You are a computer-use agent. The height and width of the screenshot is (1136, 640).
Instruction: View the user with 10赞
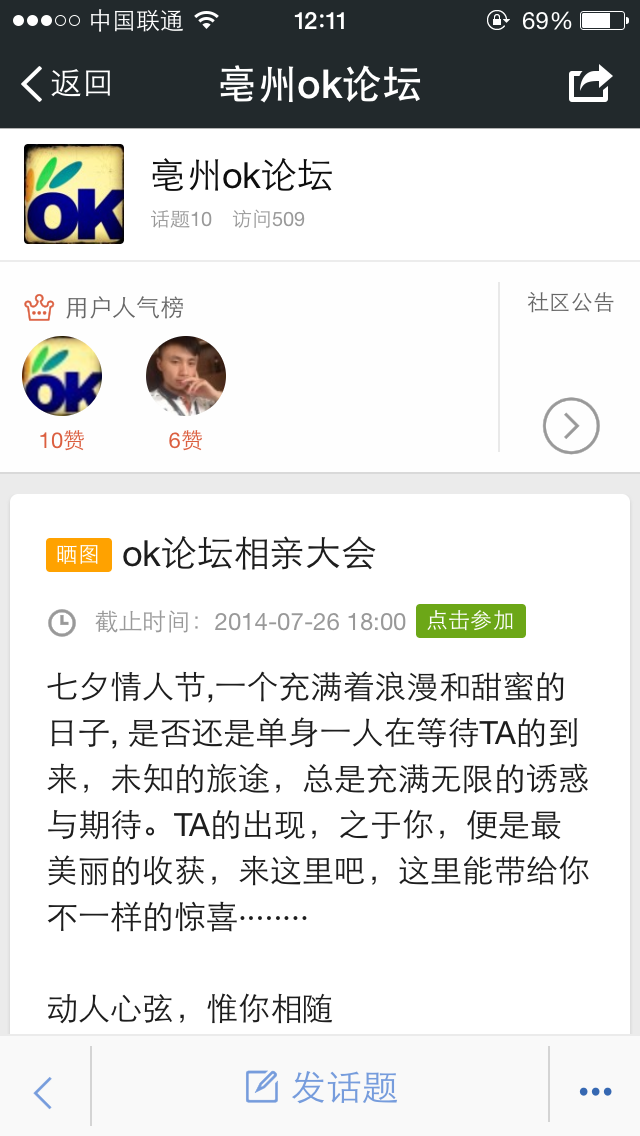(x=62, y=377)
